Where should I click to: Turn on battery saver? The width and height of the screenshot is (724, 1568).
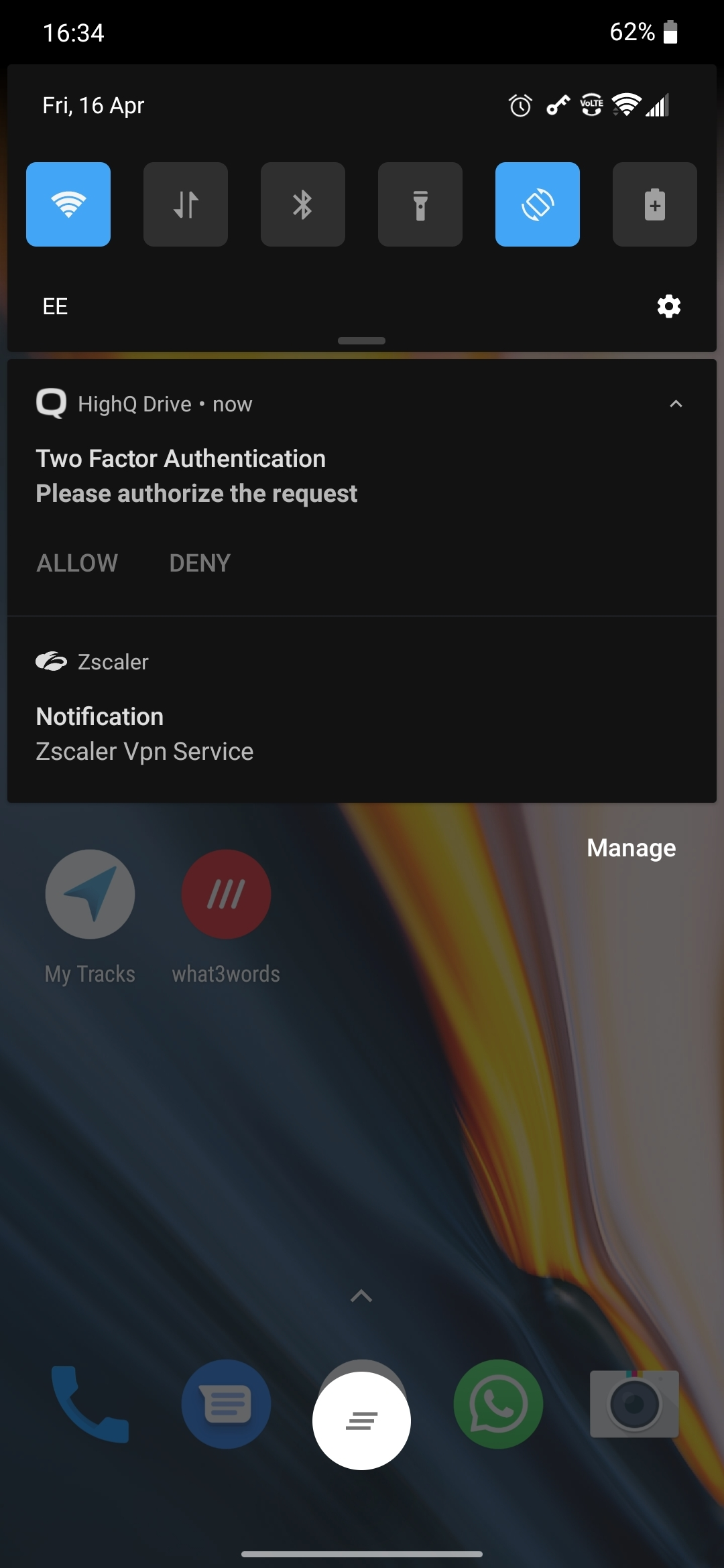[x=655, y=204]
